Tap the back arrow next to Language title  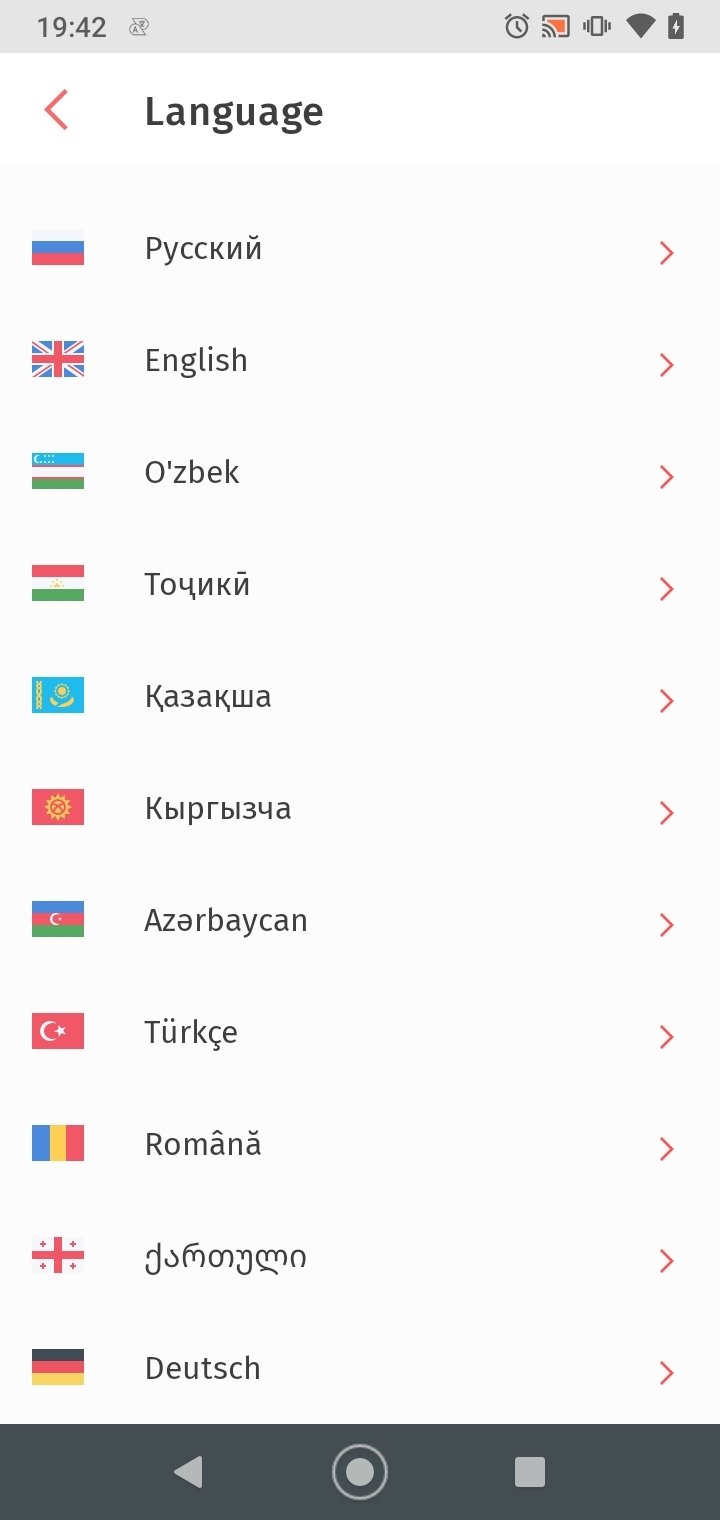[57, 110]
